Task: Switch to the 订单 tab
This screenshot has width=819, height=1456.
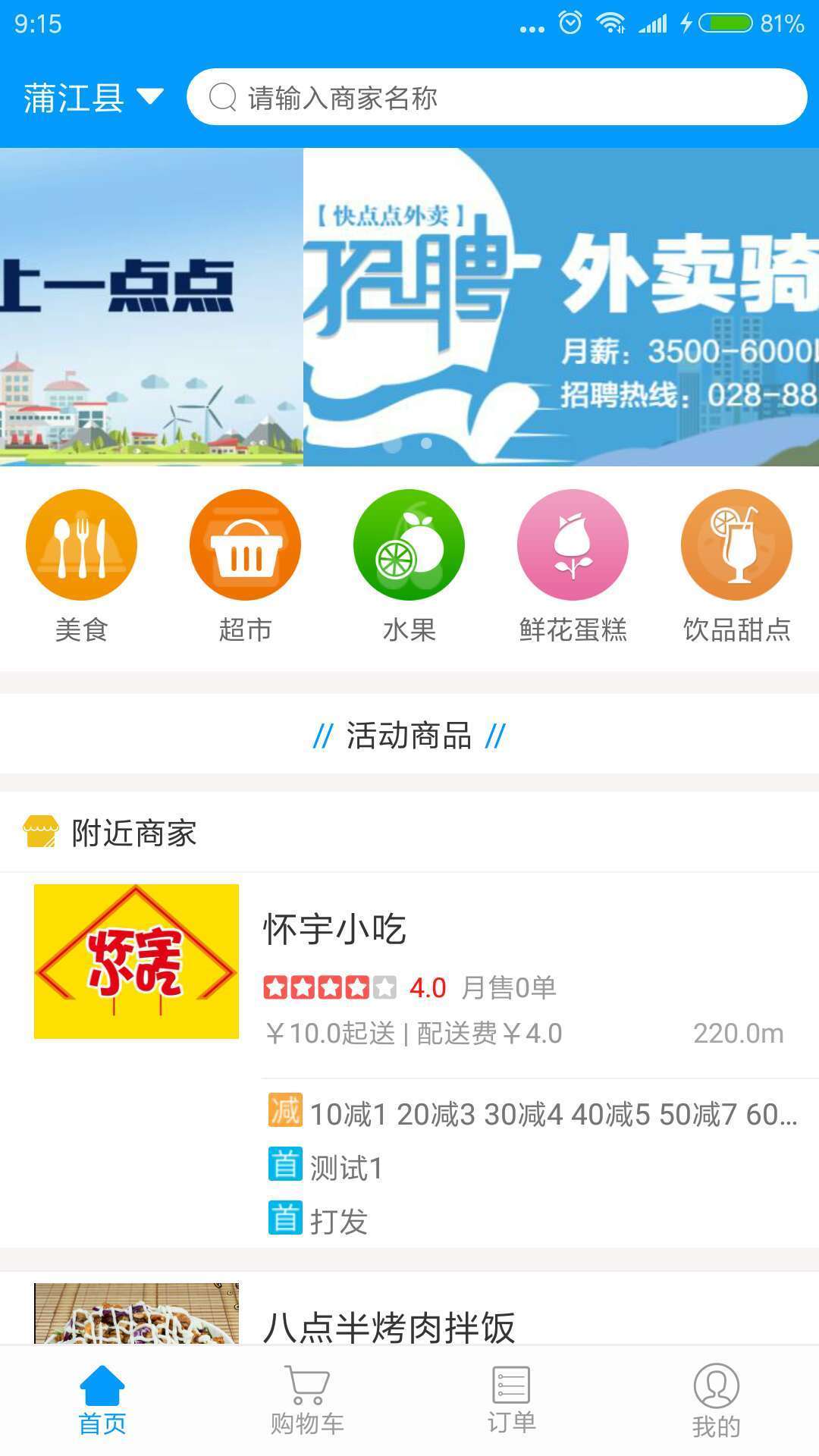Action: coord(512,1401)
